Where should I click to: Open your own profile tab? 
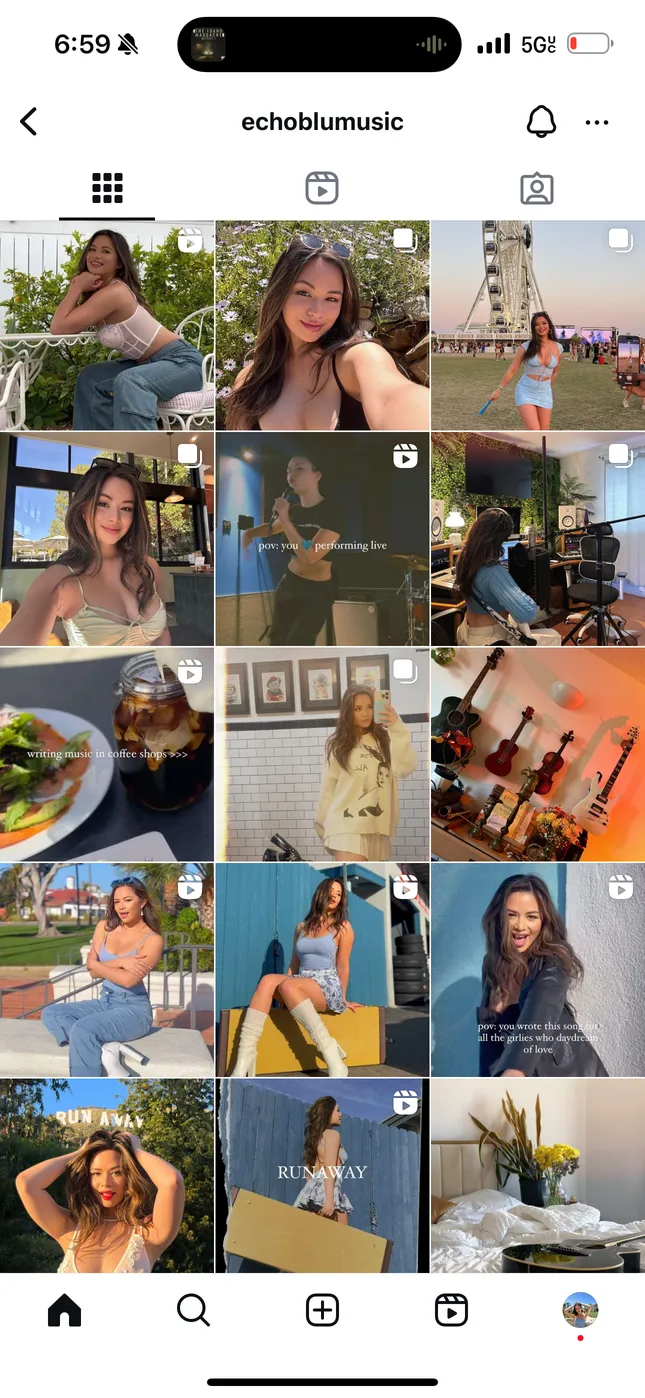[x=580, y=1310]
